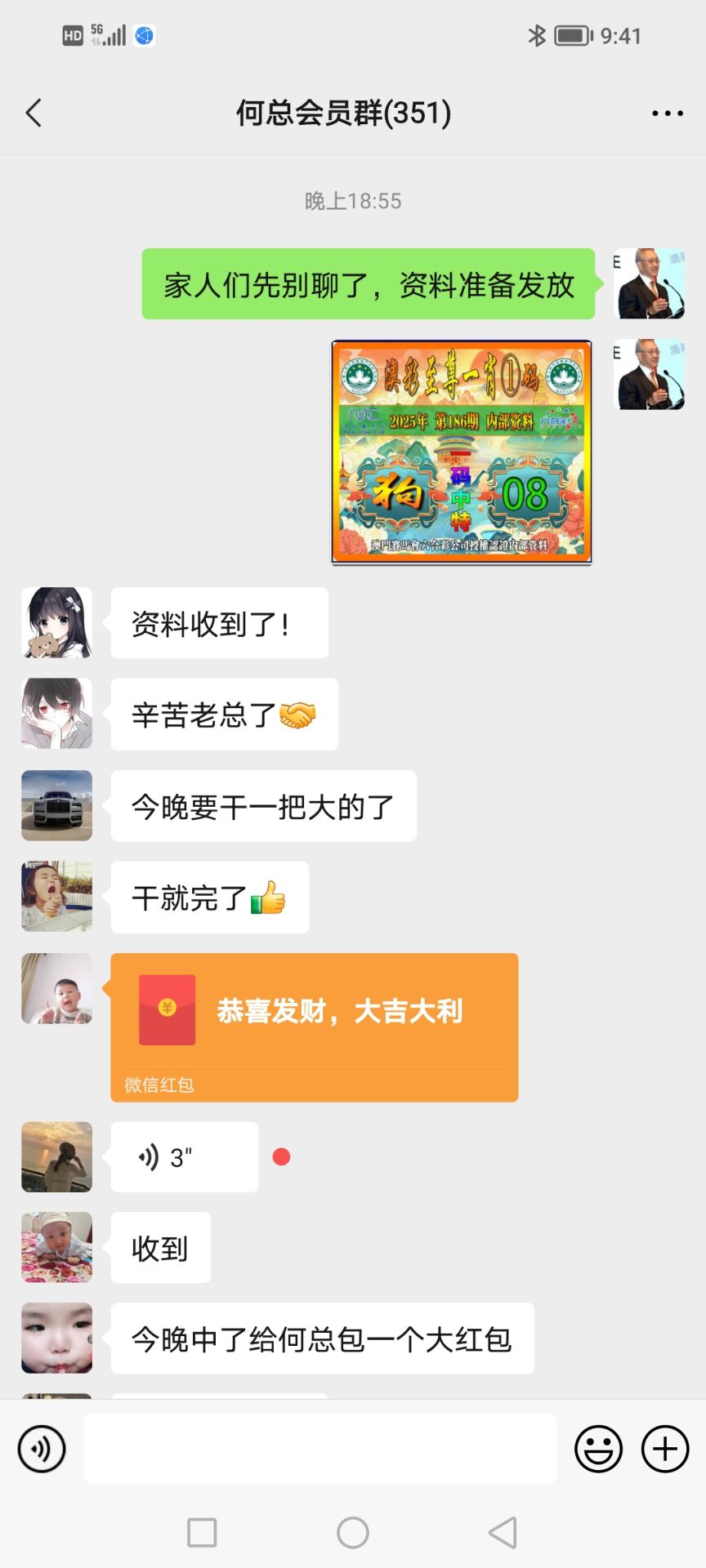Switch to voice input mode
The height and width of the screenshot is (1568, 706).
[42, 1449]
